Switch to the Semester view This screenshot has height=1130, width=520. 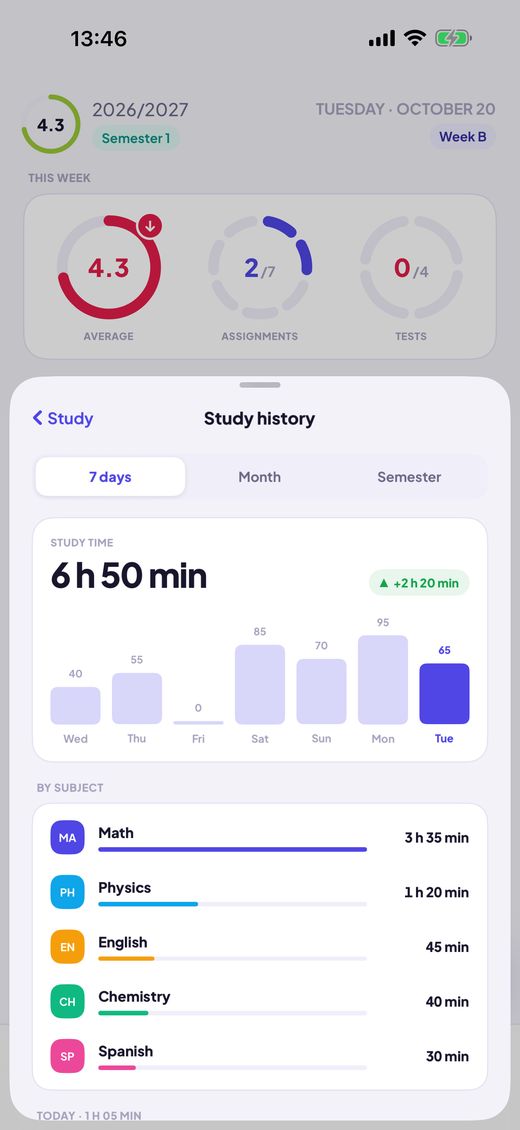[409, 476]
